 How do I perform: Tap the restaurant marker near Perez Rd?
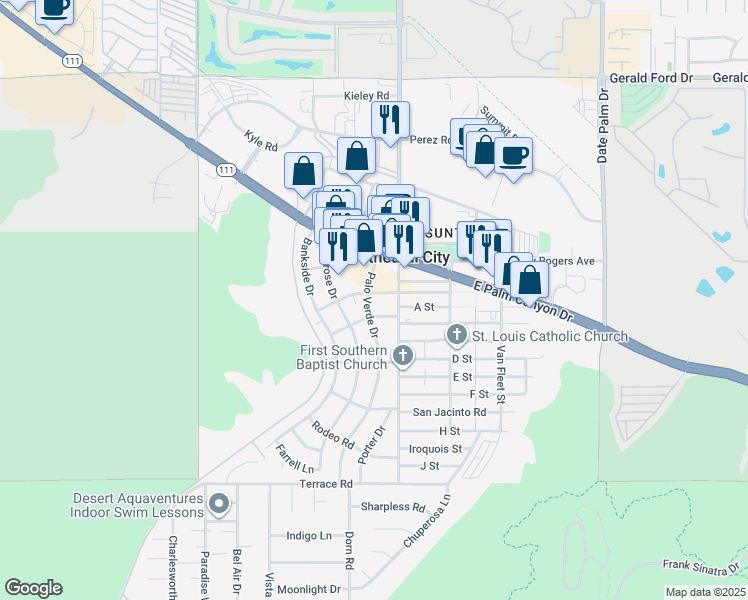click(x=386, y=118)
